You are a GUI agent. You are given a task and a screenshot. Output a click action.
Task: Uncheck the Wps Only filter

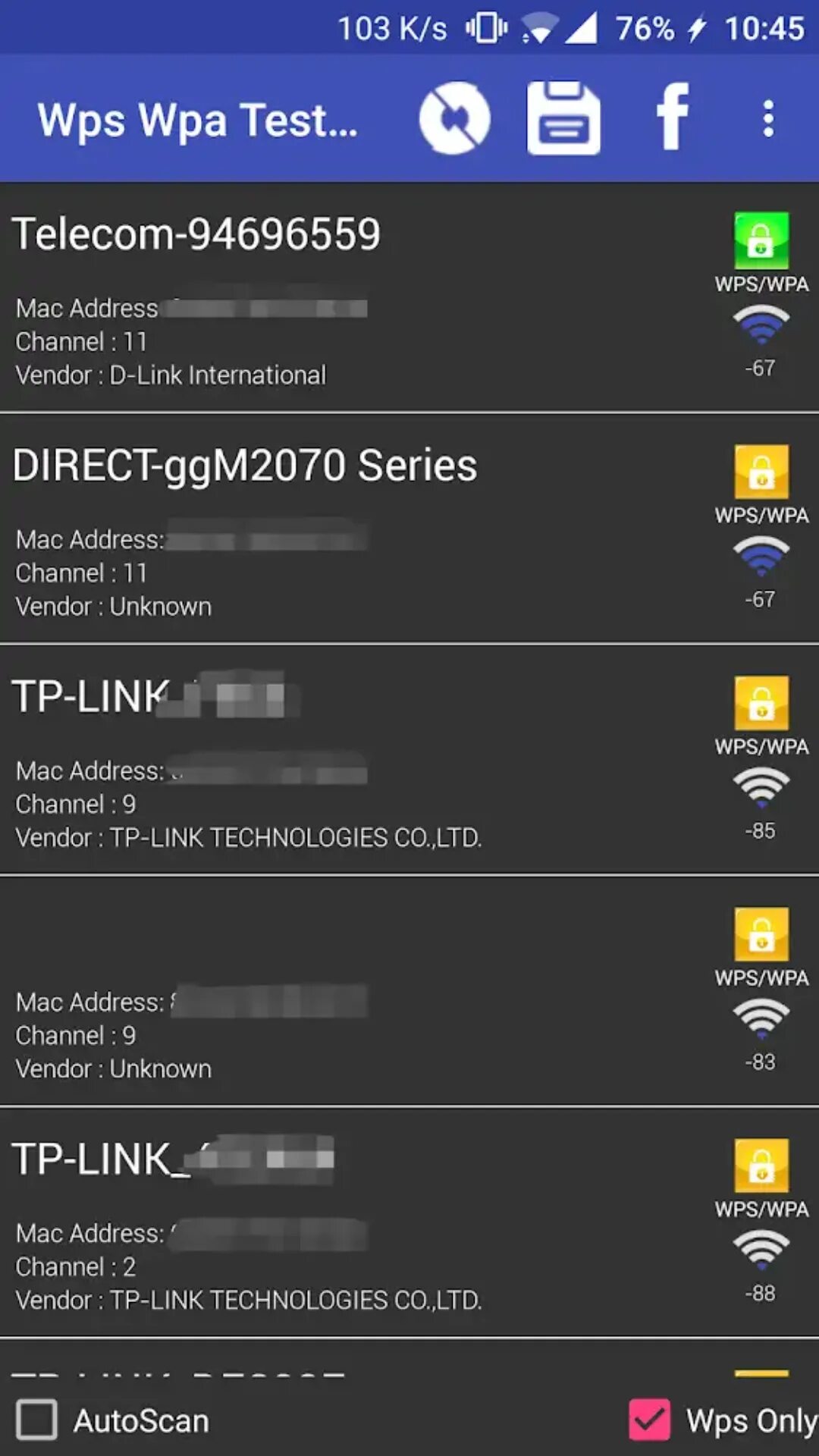[650, 1420]
